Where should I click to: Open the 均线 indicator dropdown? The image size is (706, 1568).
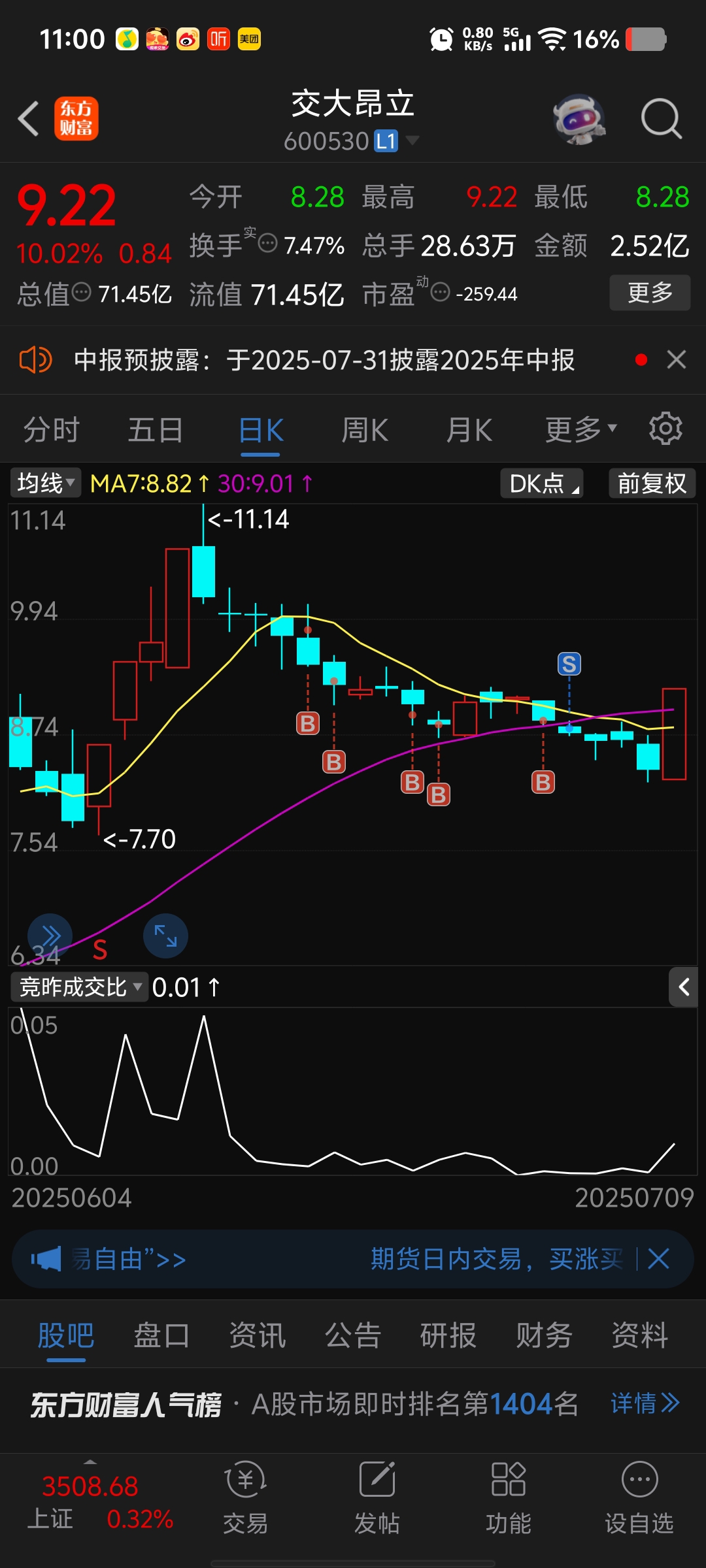click(46, 483)
